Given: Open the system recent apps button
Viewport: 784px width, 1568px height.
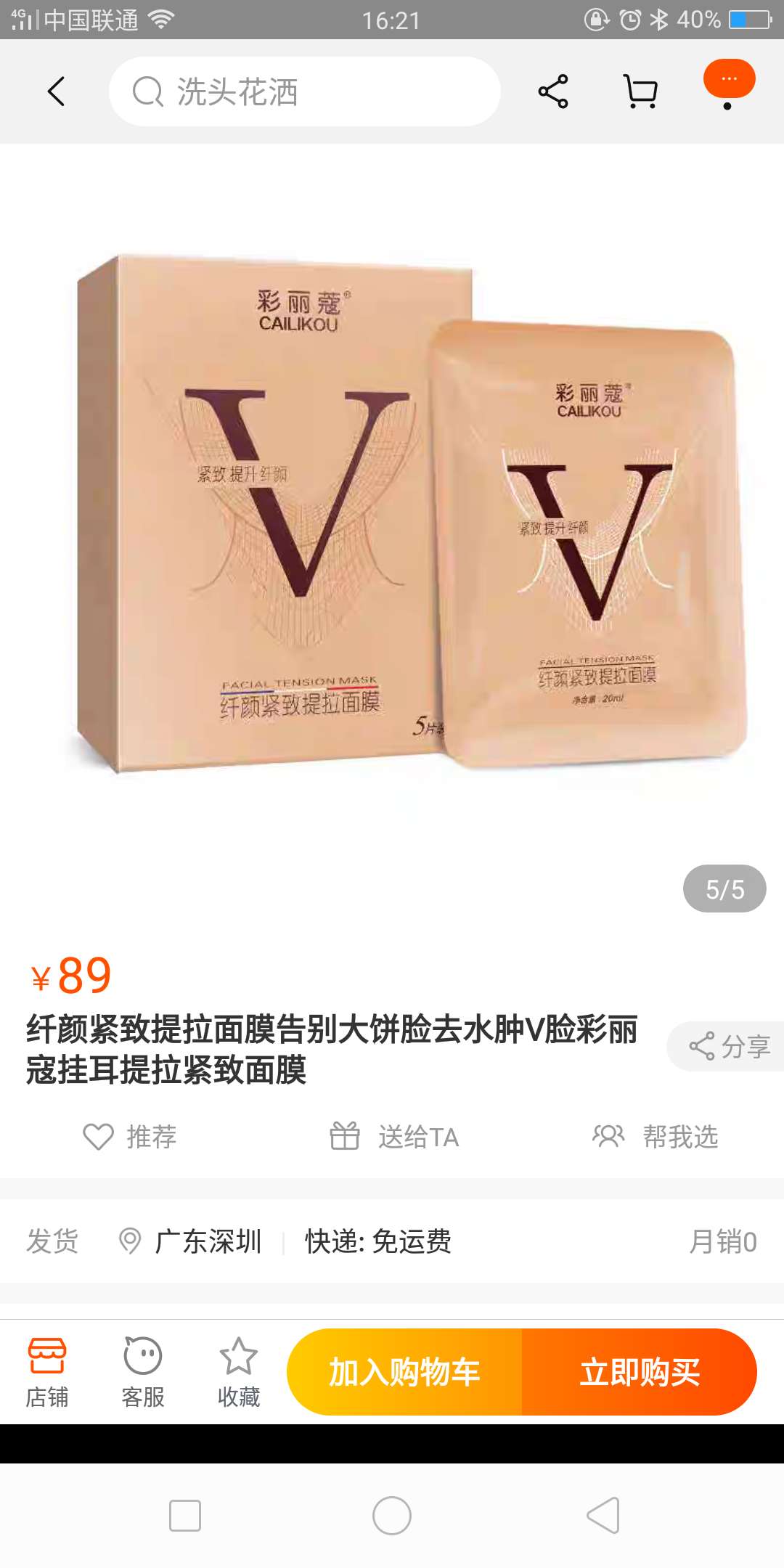Looking at the screenshot, I should coord(184,1516).
